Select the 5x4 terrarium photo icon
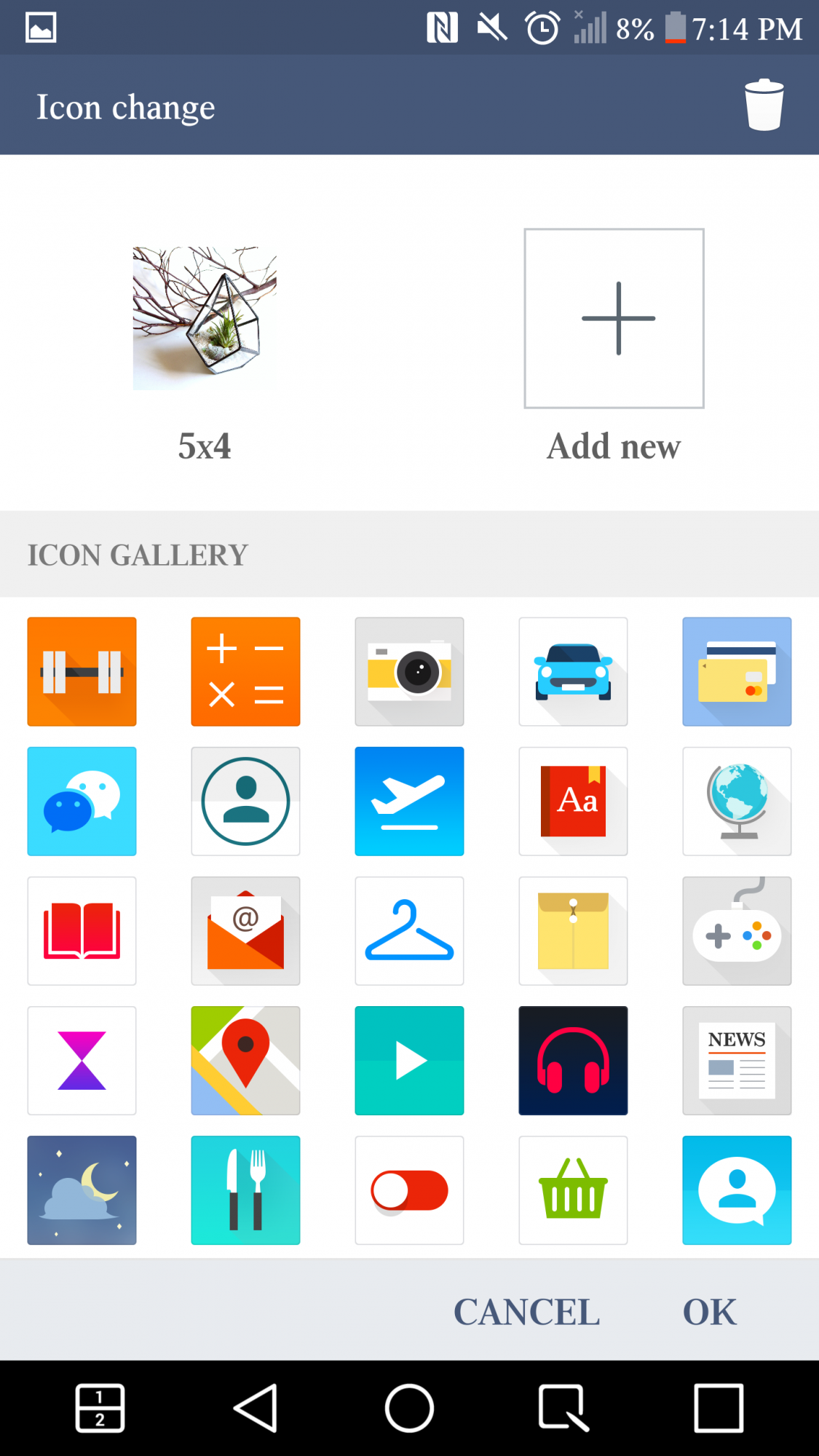The image size is (819, 1456). (205, 318)
